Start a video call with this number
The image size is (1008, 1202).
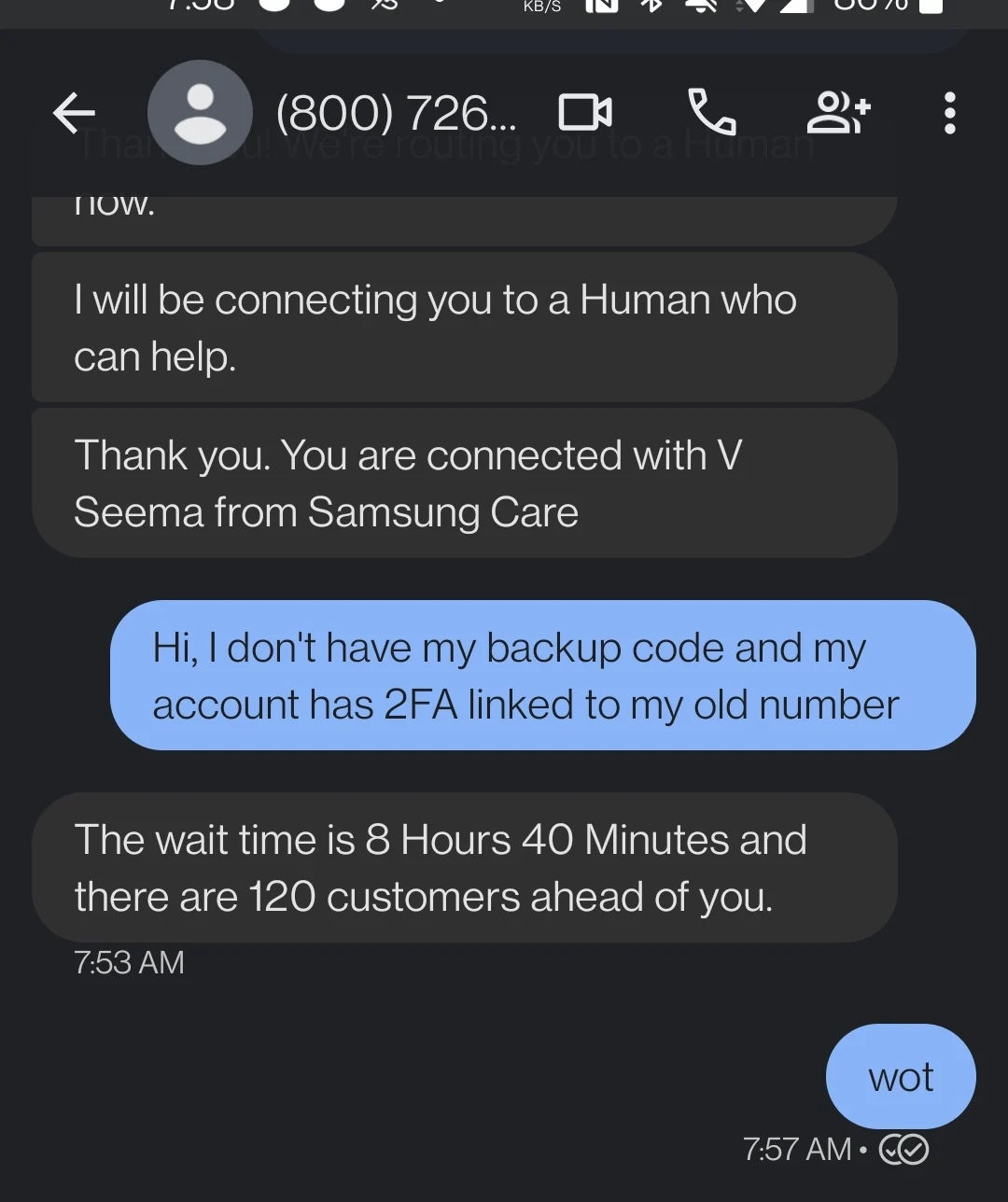click(585, 113)
